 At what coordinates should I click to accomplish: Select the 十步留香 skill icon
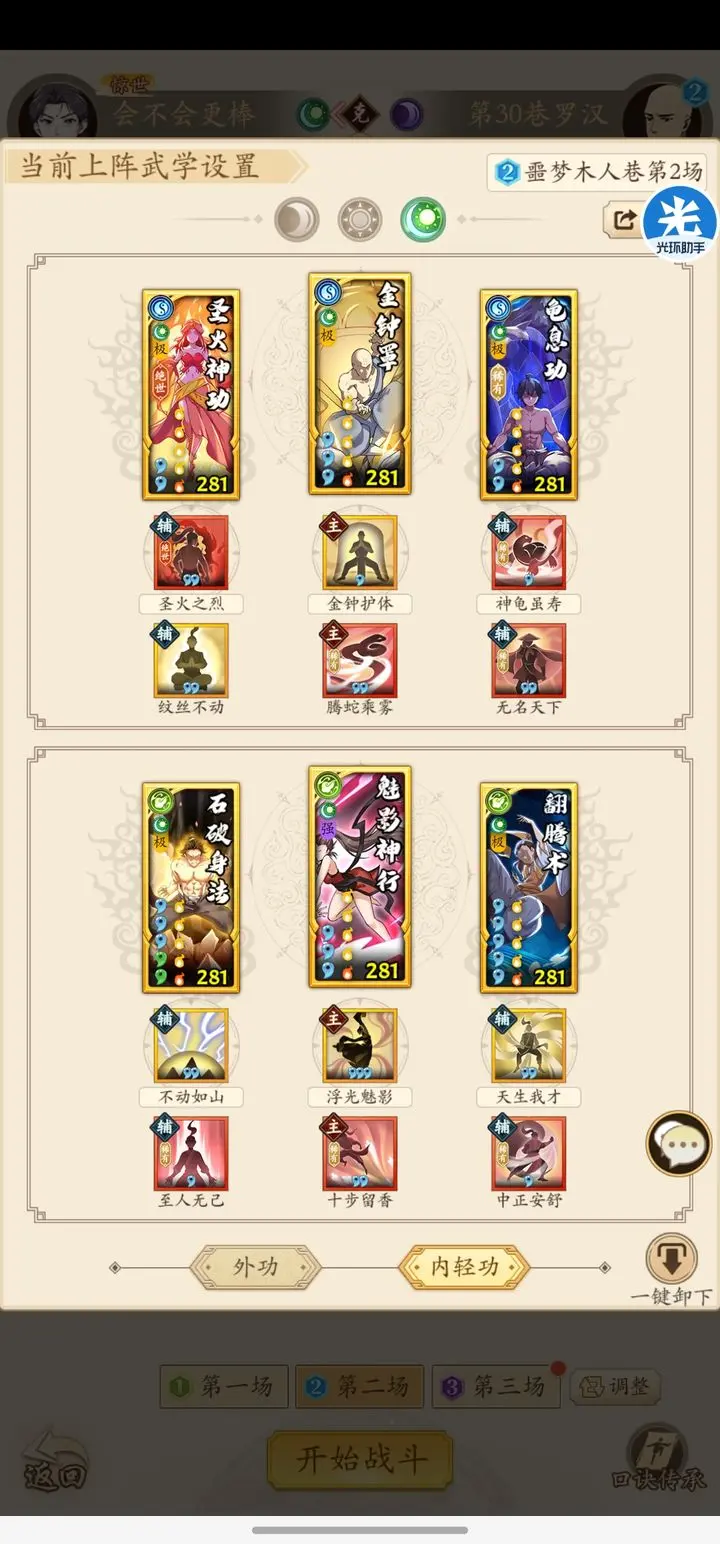click(359, 1153)
